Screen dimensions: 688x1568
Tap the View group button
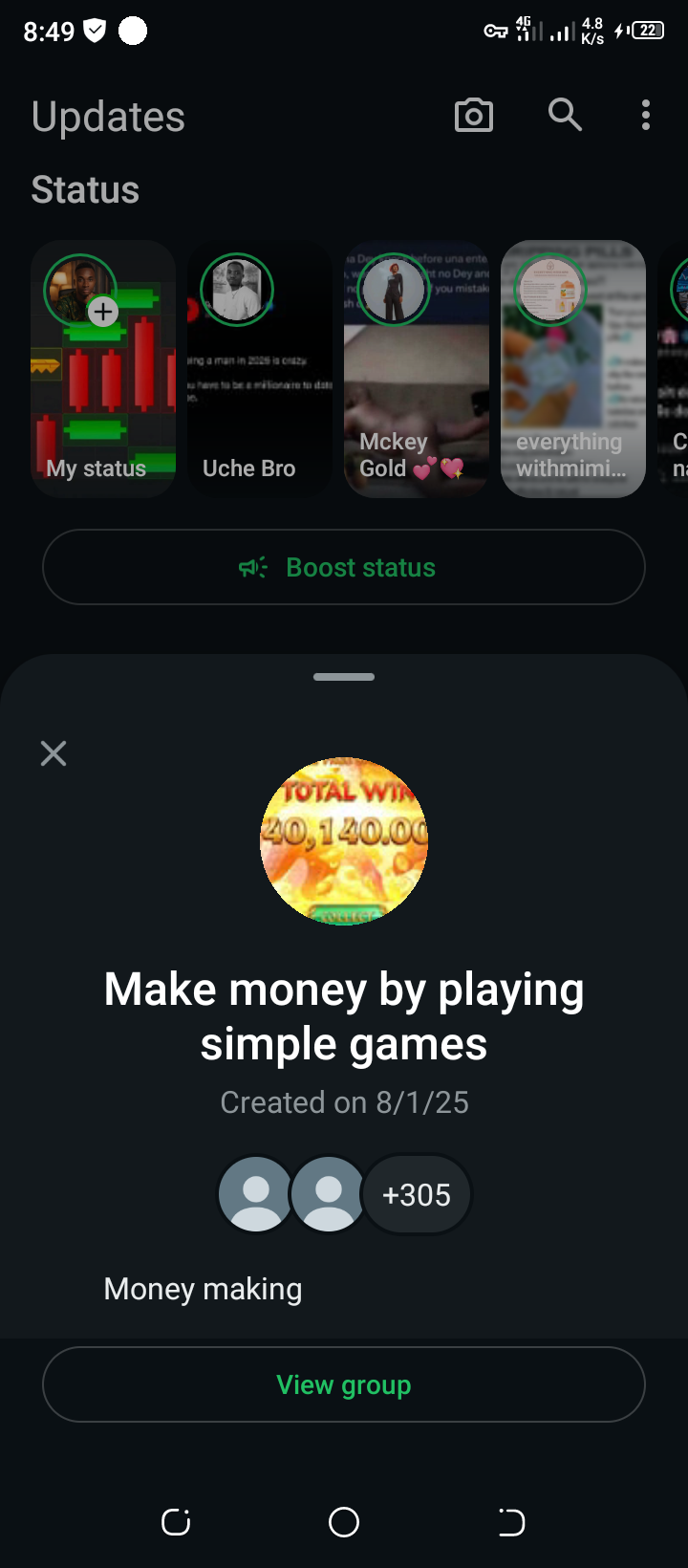tap(344, 1384)
